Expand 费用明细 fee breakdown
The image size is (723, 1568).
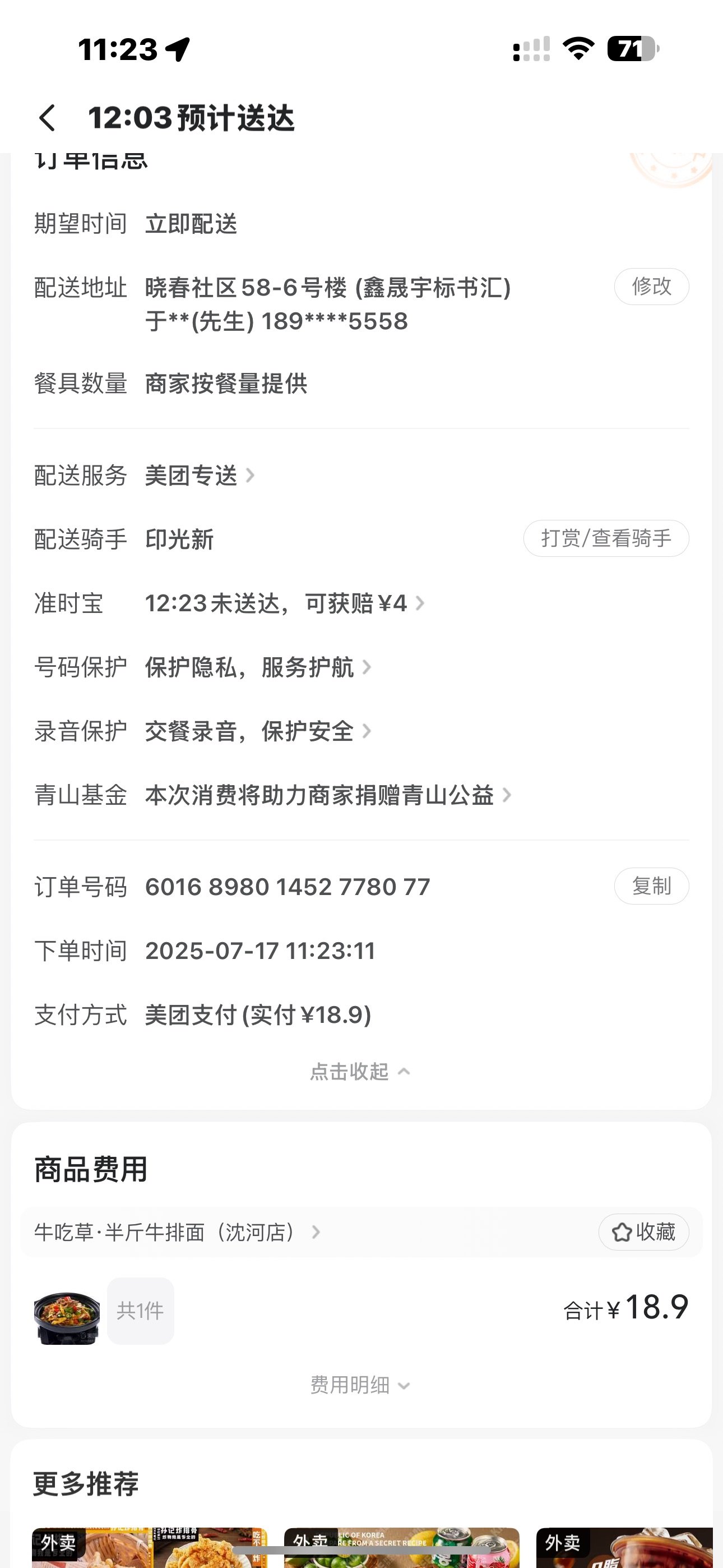pyautogui.click(x=360, y=1385)
